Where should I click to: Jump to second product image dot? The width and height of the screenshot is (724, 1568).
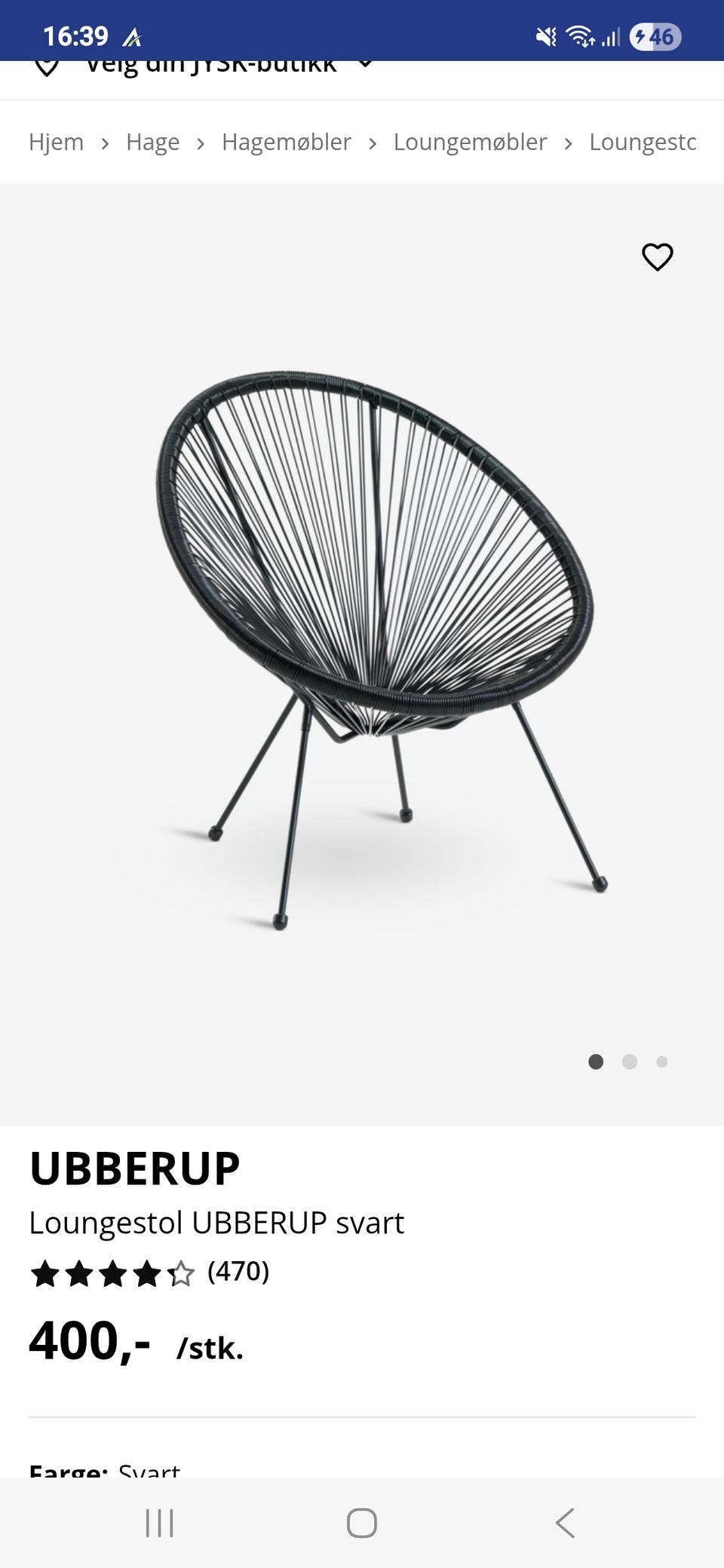pos(630,1061)
